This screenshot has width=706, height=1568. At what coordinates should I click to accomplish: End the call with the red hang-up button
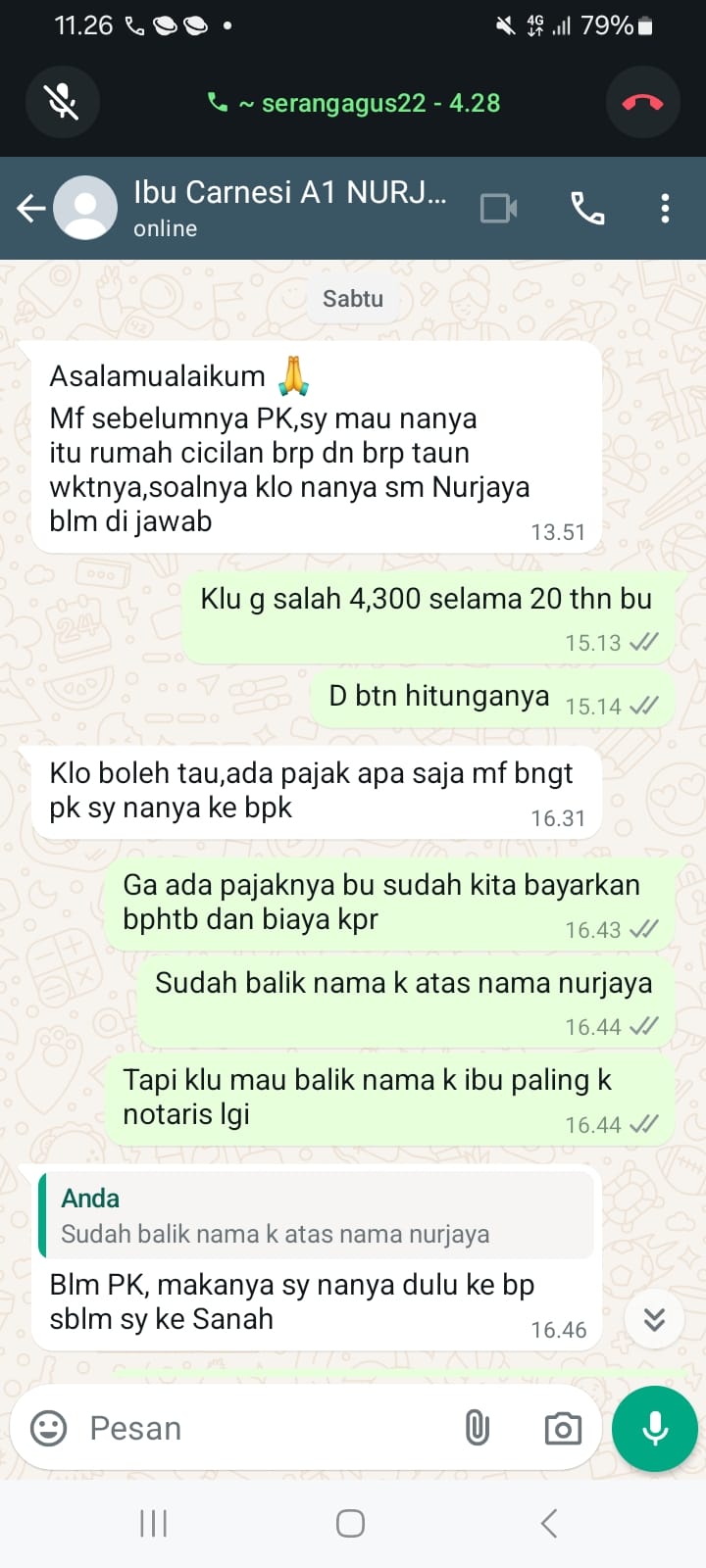(642, 103)
